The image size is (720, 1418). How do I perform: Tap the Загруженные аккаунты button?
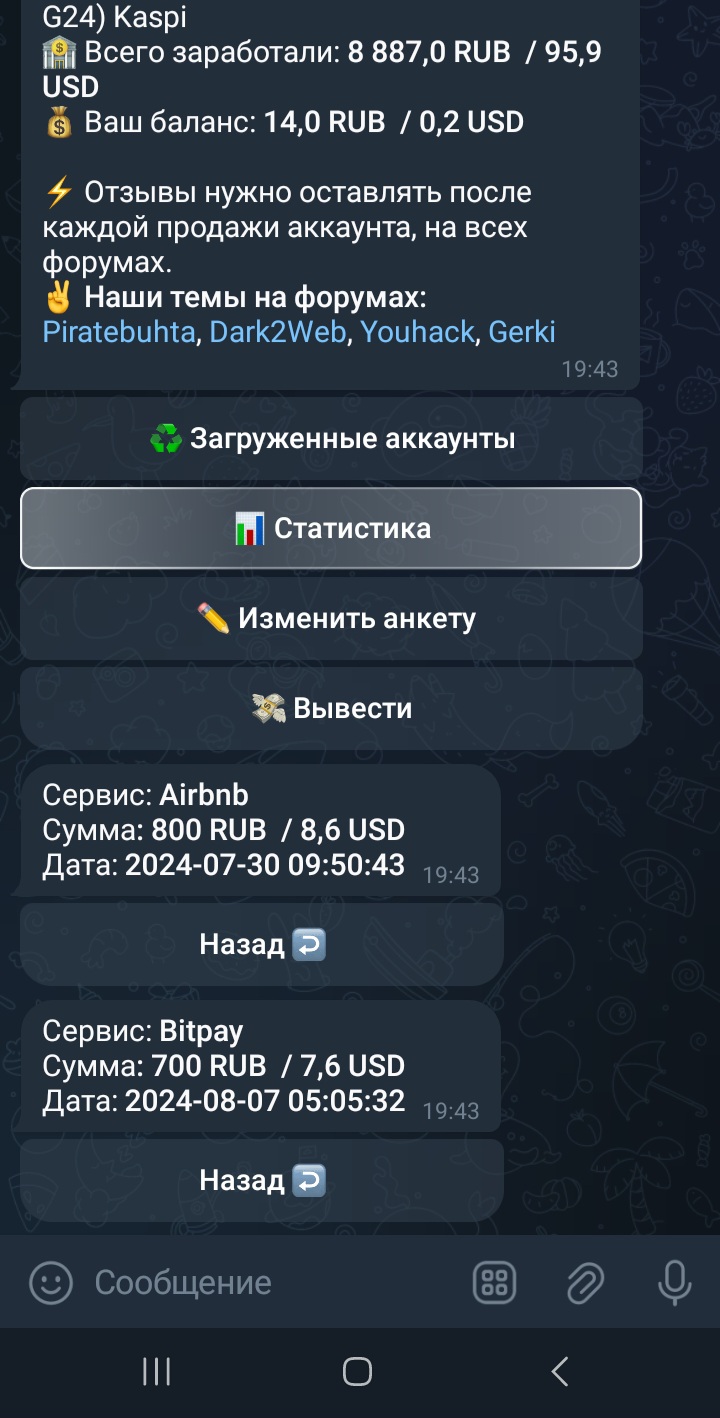click(x=331, y=438)
